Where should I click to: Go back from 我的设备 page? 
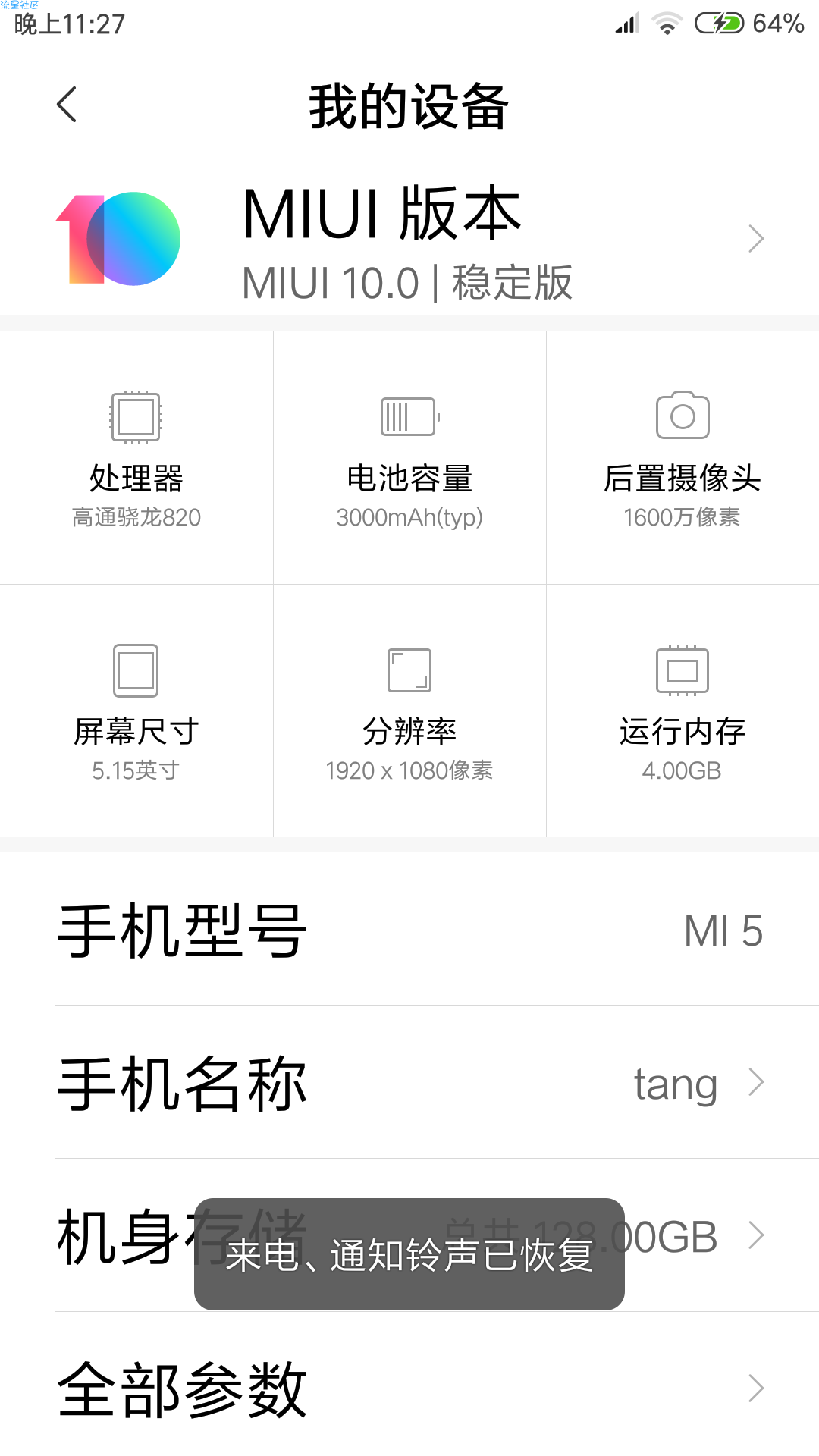[x=67, y=105]
